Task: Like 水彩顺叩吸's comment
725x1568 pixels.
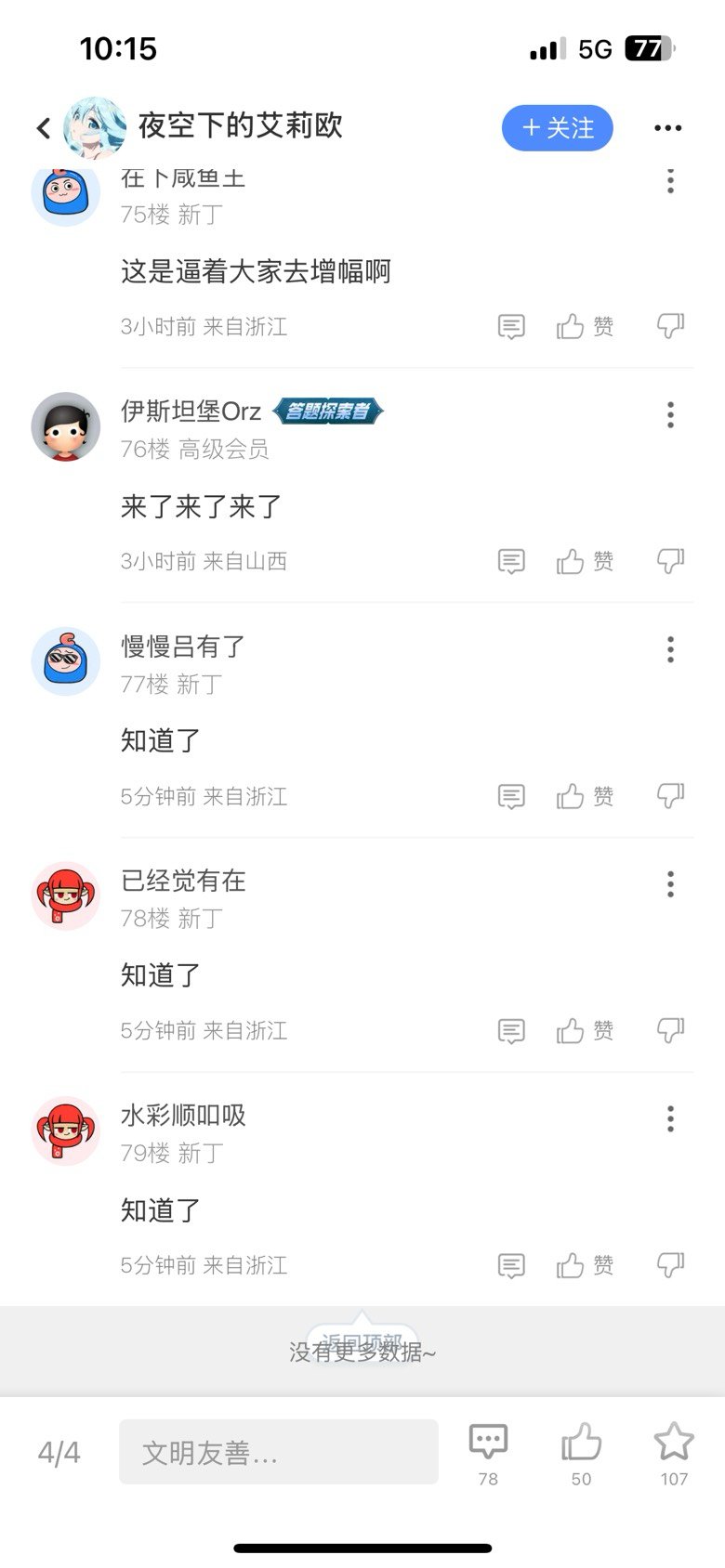Action: pos(584,1265)
